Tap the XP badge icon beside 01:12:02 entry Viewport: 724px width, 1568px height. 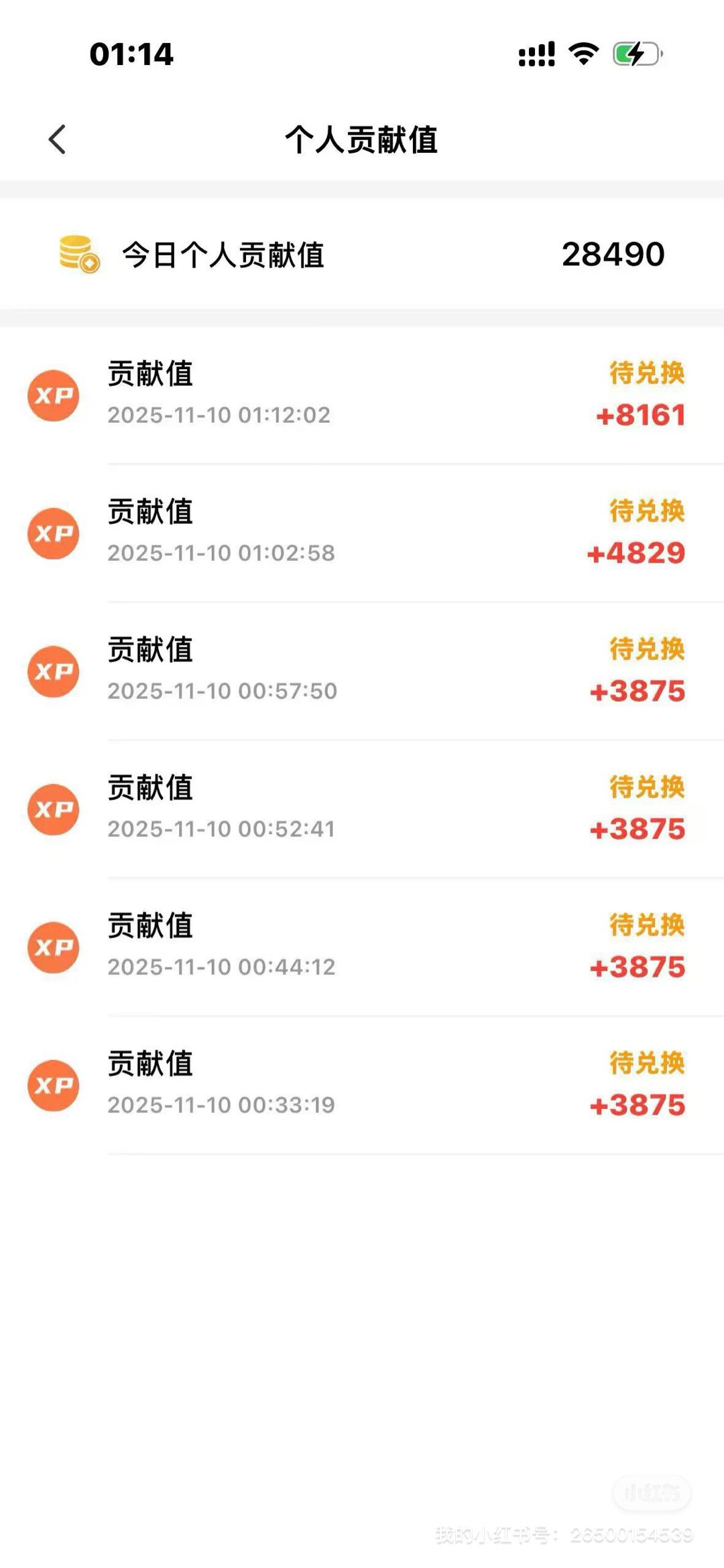(54, 396)
